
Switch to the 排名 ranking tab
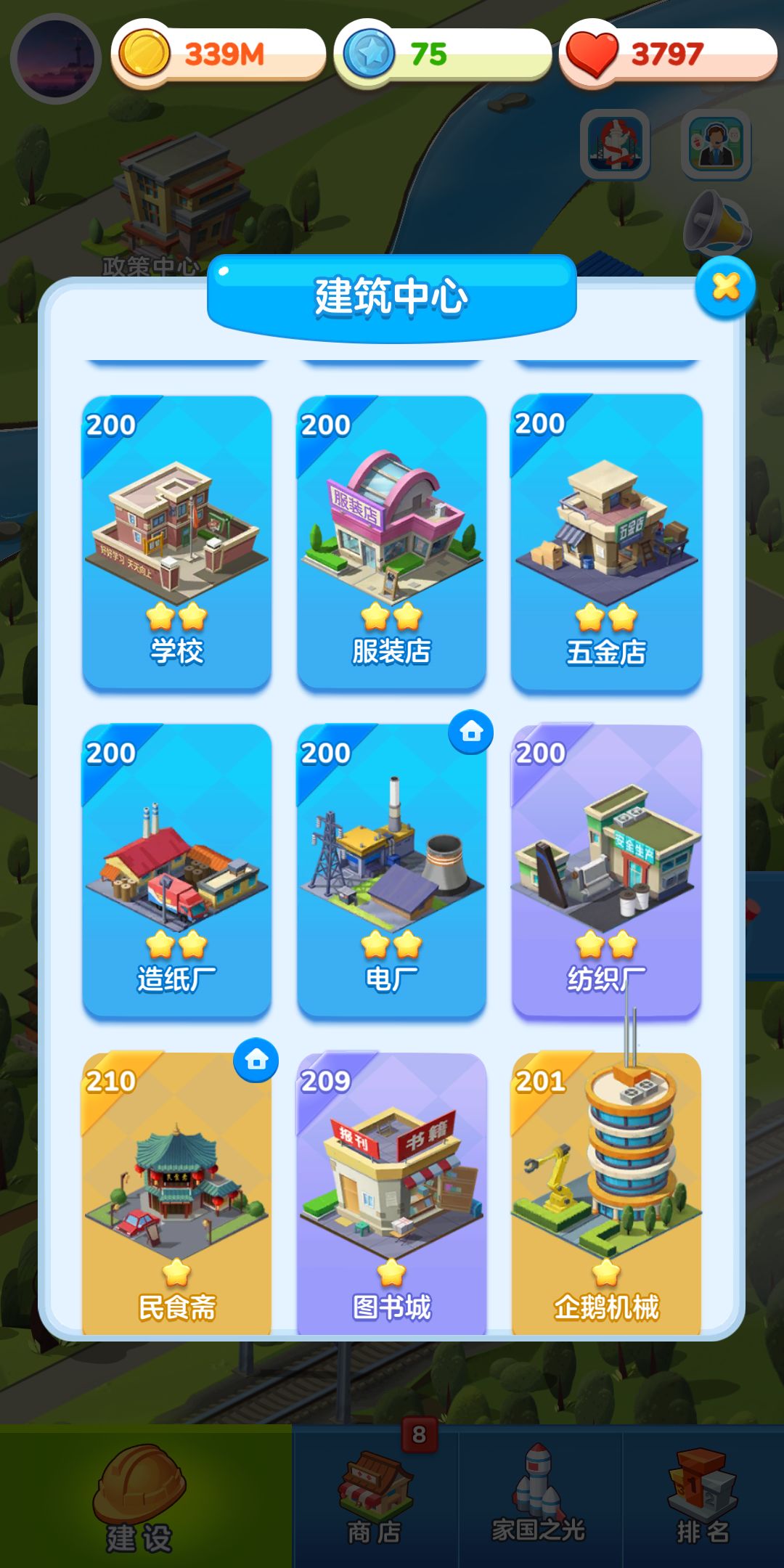point(699,1503)
